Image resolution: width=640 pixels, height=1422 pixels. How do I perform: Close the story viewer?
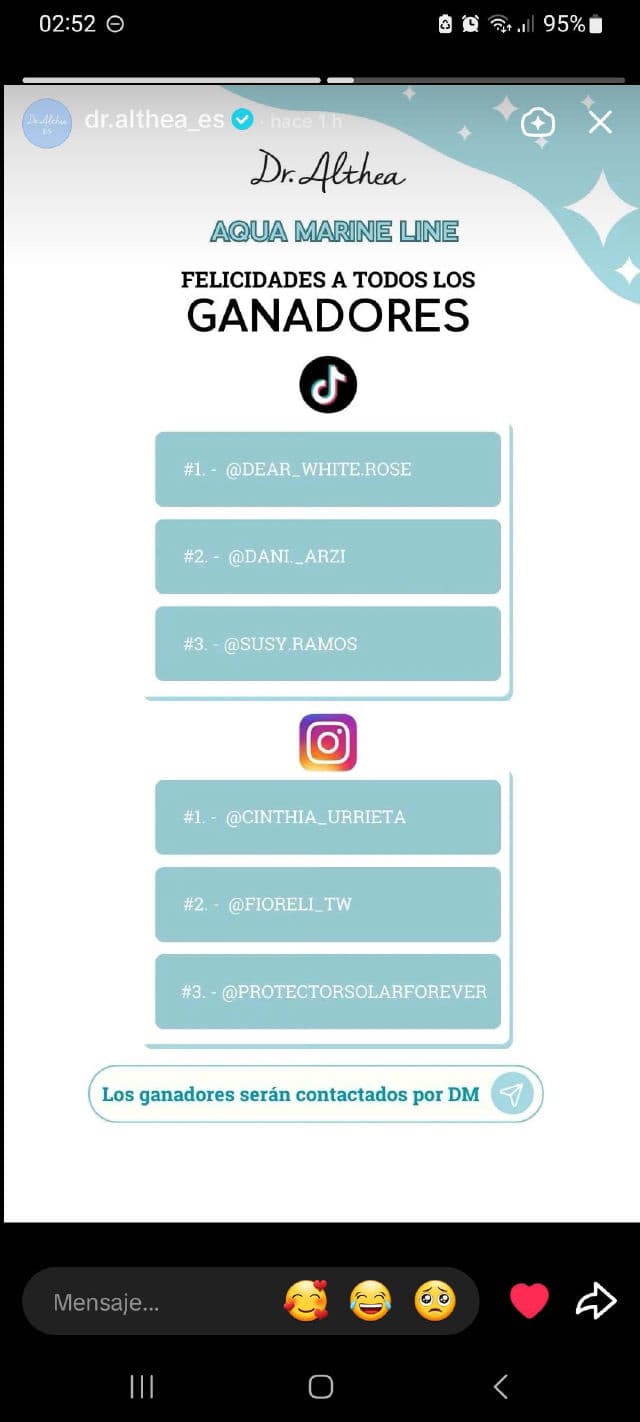[600, 122]
